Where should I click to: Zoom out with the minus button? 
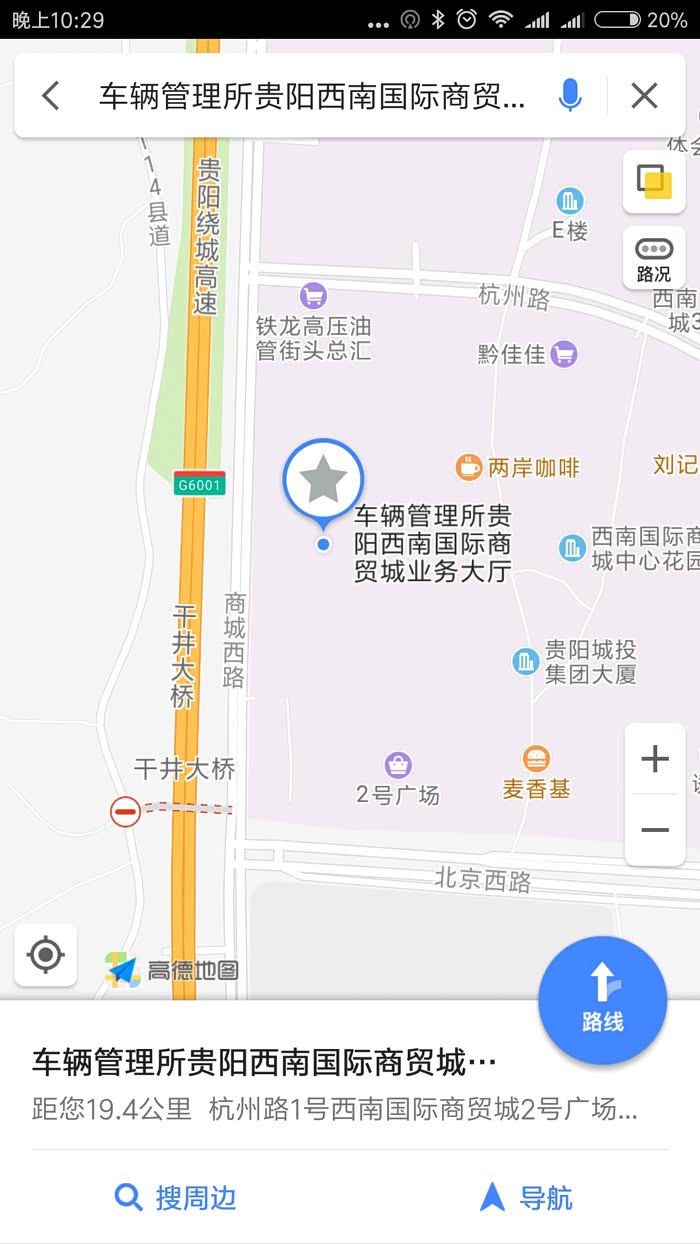[655, 830]
